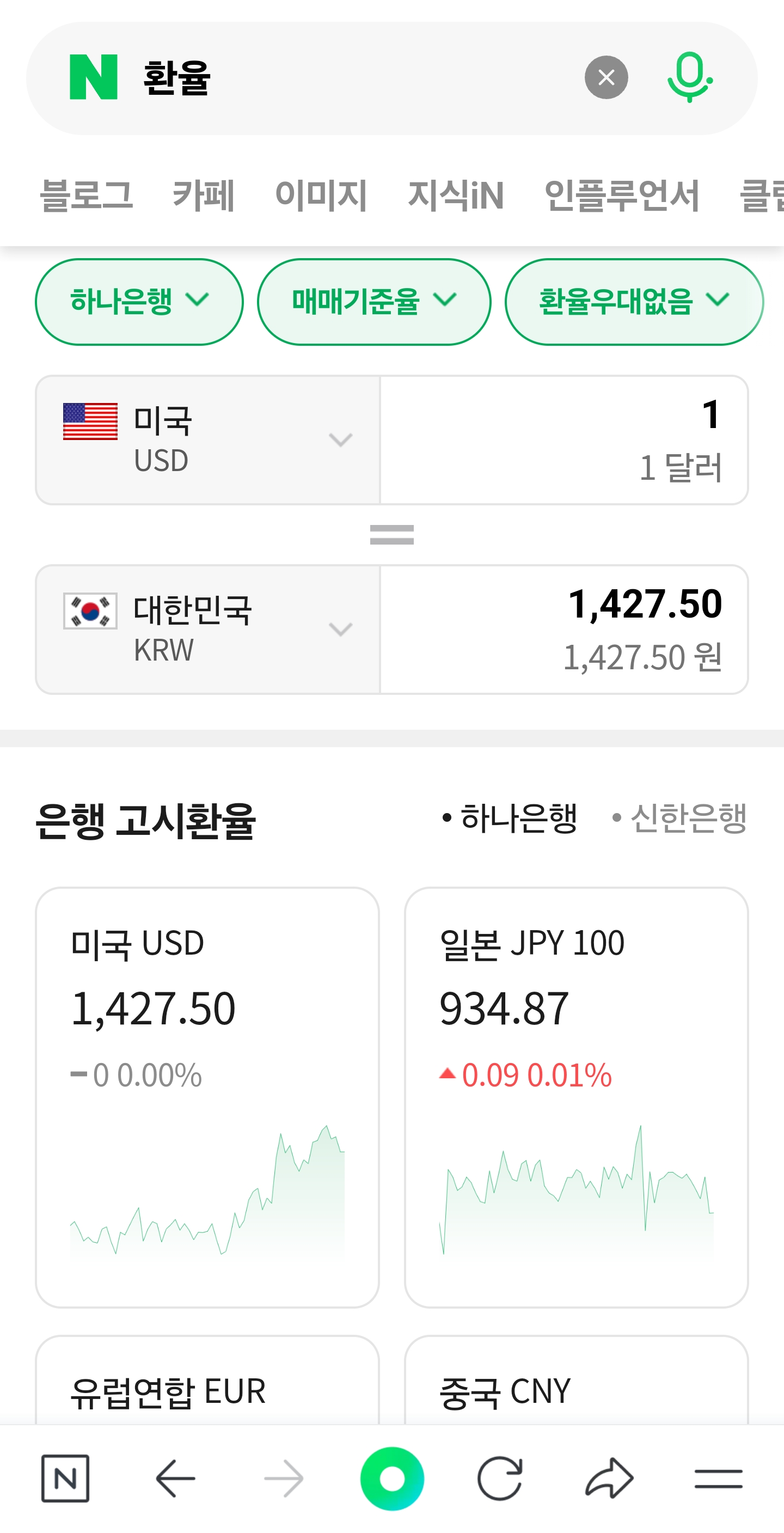
Task: Change the 미국 USD currency selector
Action: pyautogui.click(x=207, y=440)
